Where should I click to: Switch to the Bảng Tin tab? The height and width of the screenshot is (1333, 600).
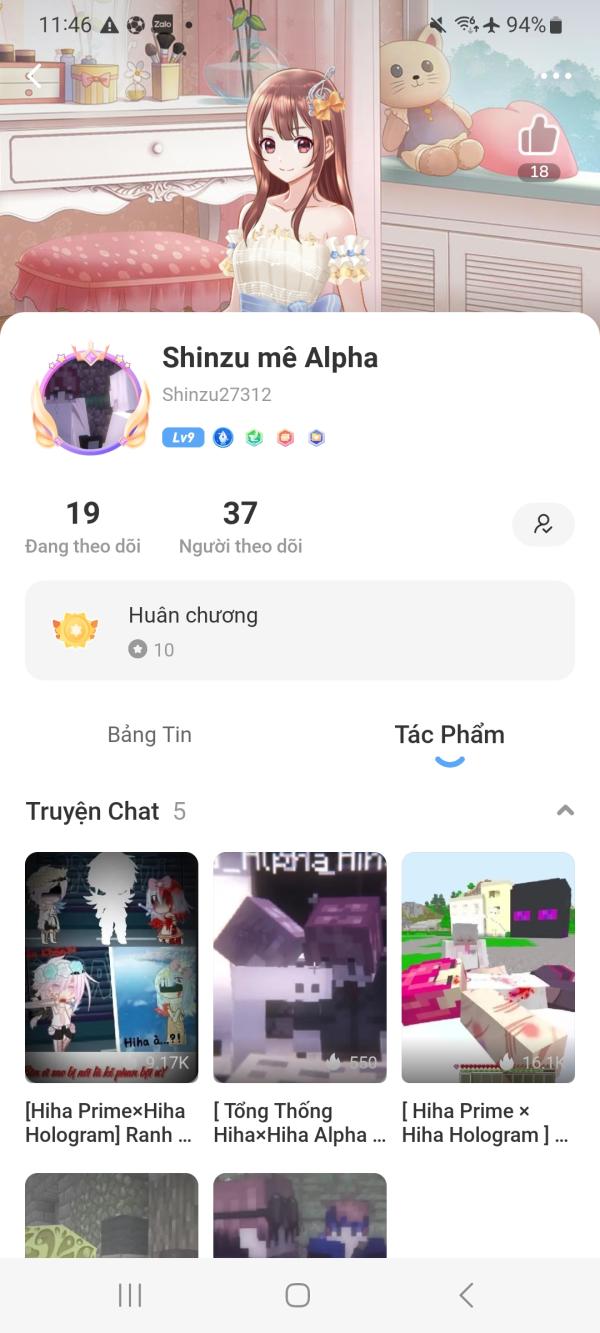(x=149, y=735)
